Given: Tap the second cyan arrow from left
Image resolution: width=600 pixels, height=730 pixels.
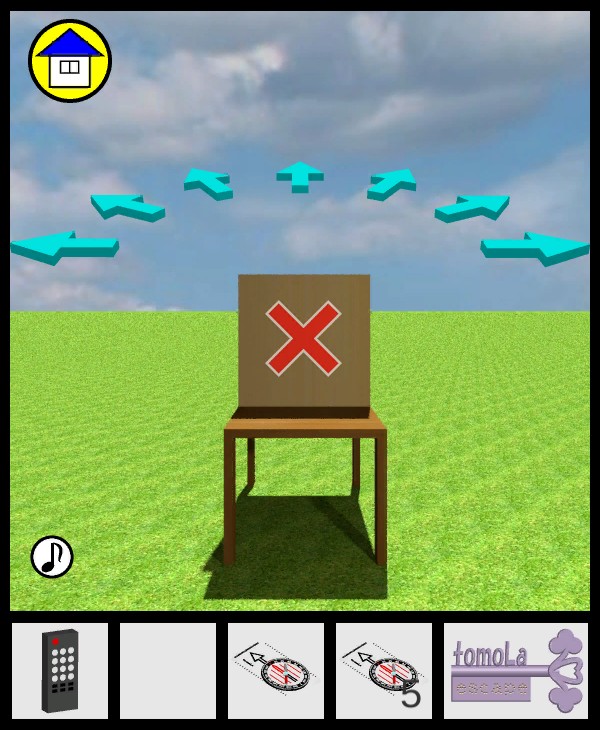Looking at the screenshot, I should pos(127,206).
